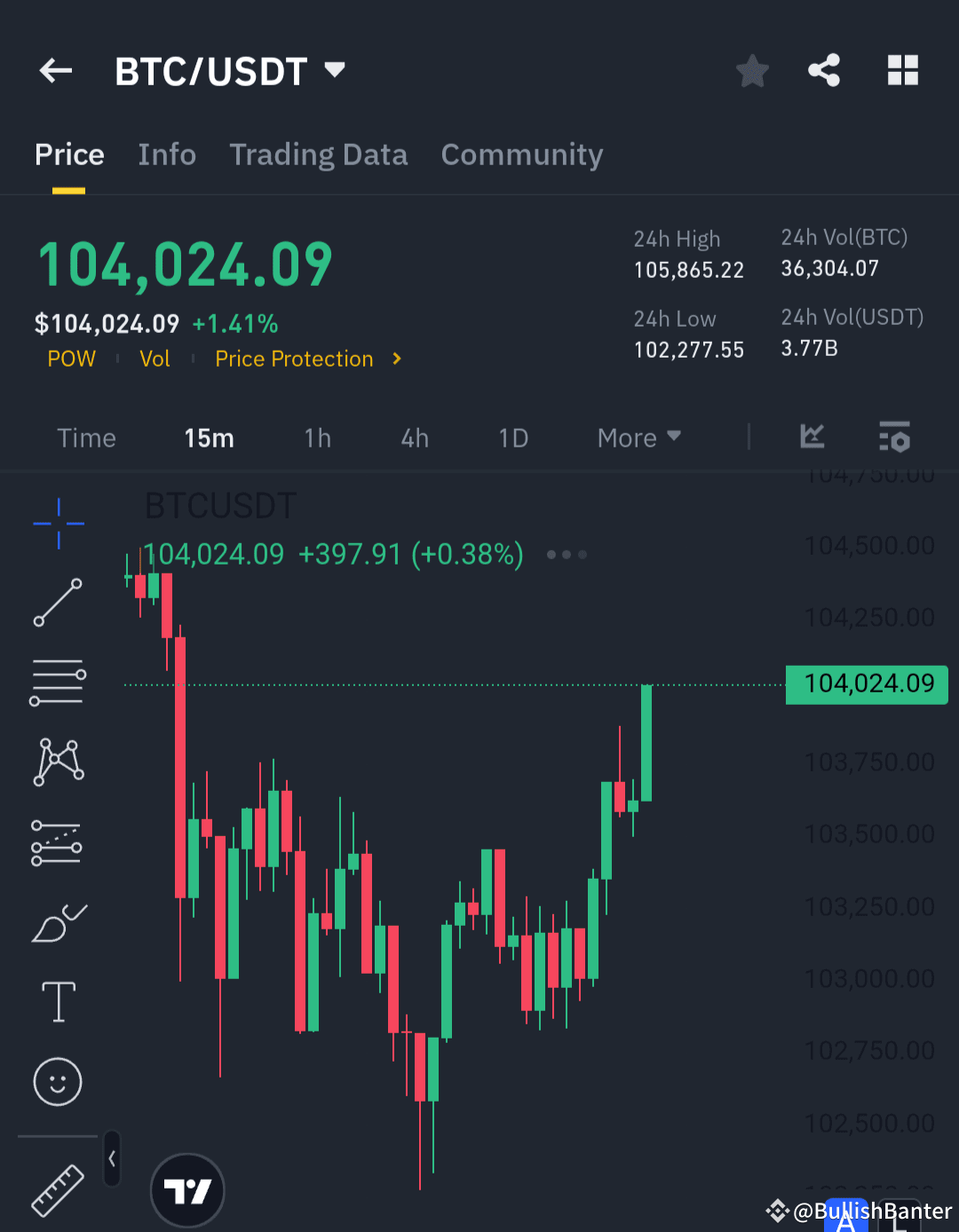Select the trend line drawing tool
Screen dimensions: 959x1232
pos(58,604)
